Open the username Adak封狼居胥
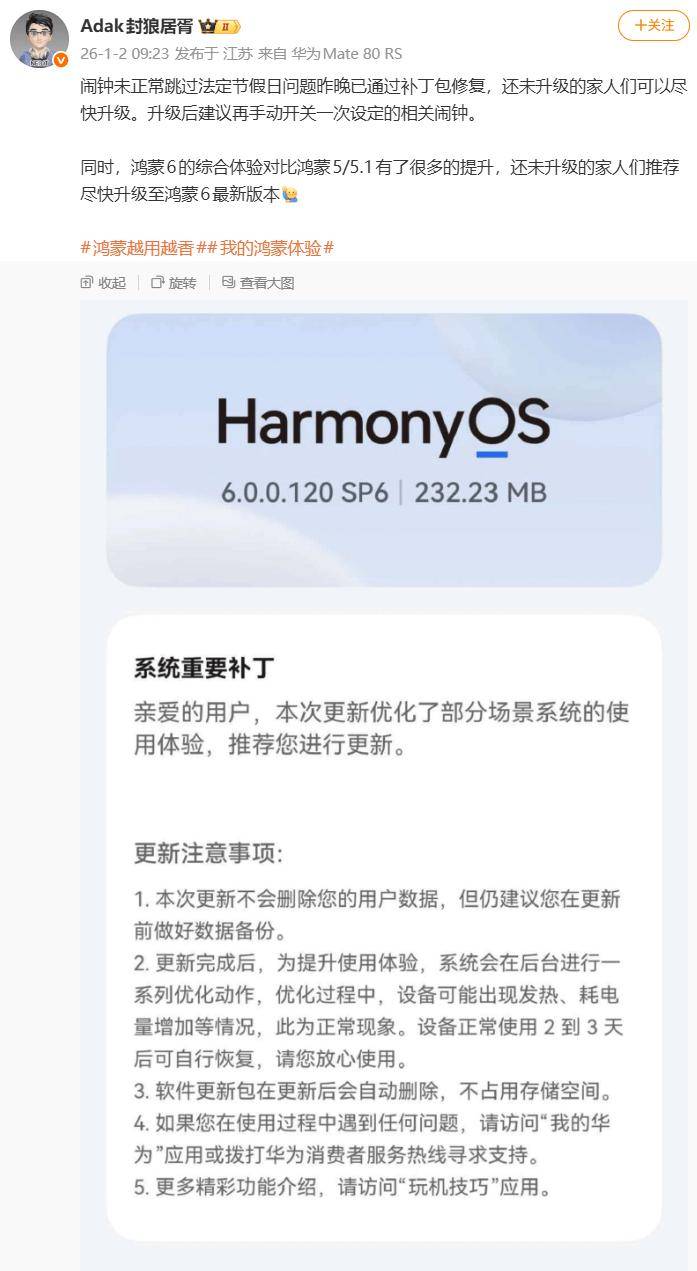697x1271 pixels. (138, 26)
